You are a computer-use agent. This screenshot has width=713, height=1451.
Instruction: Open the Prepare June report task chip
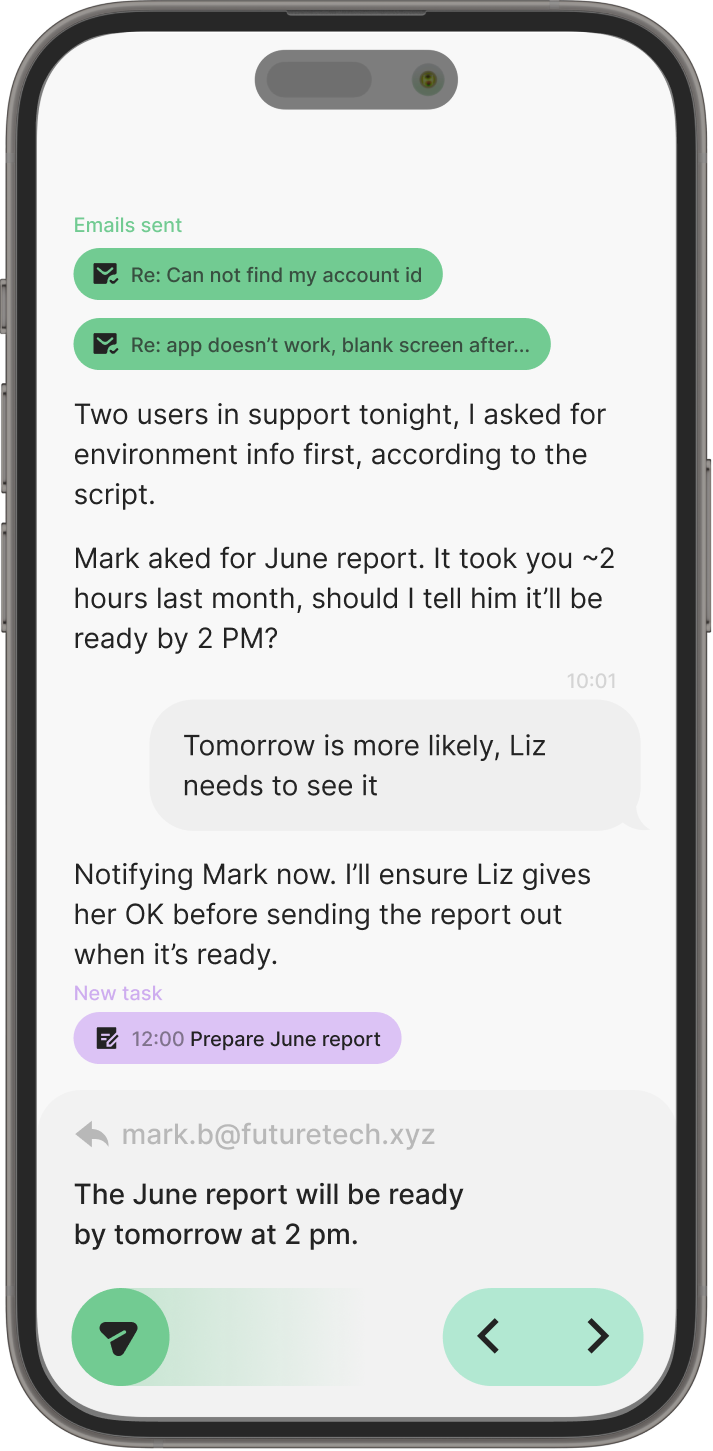(x=237, y=1038)
